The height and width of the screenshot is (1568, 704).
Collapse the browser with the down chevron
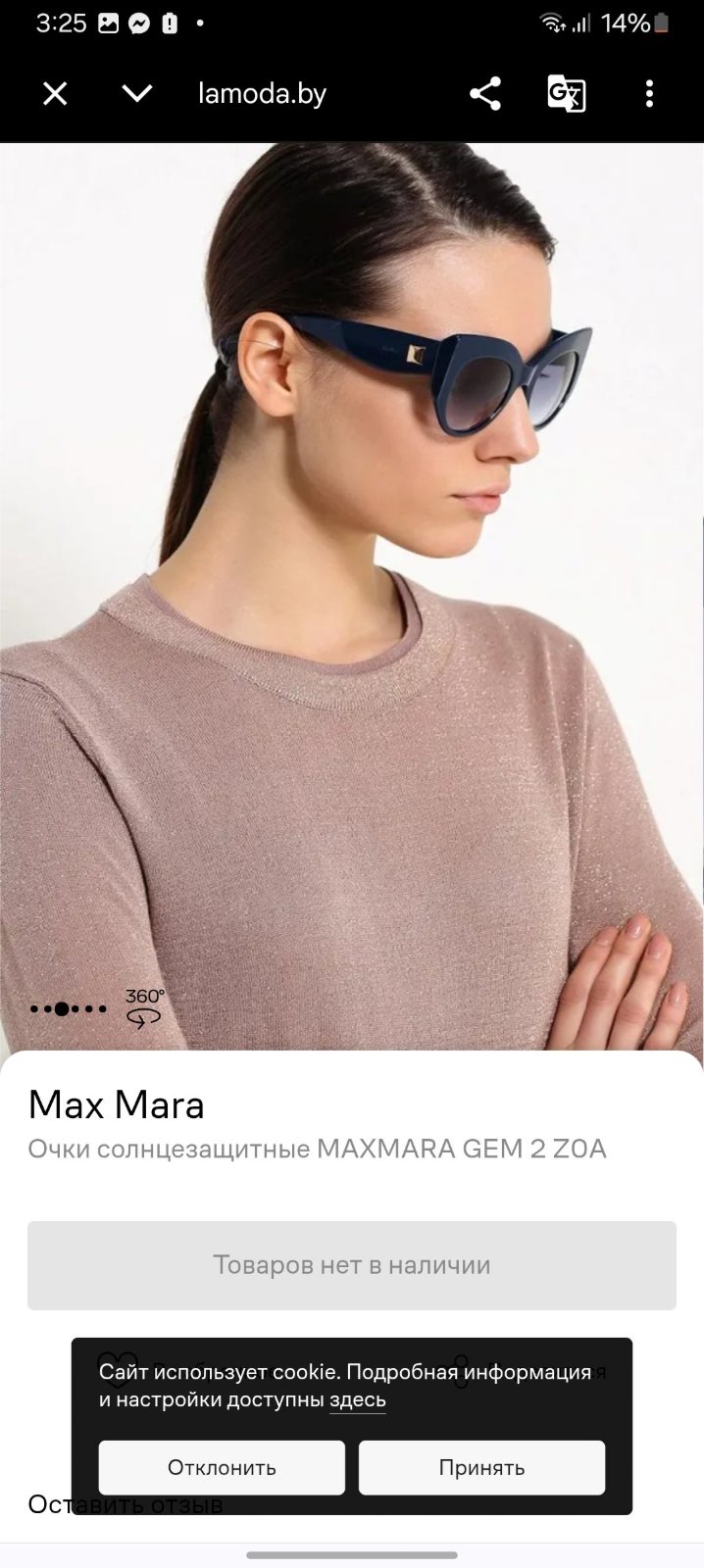pyautogui.click(x=136, y=94)
